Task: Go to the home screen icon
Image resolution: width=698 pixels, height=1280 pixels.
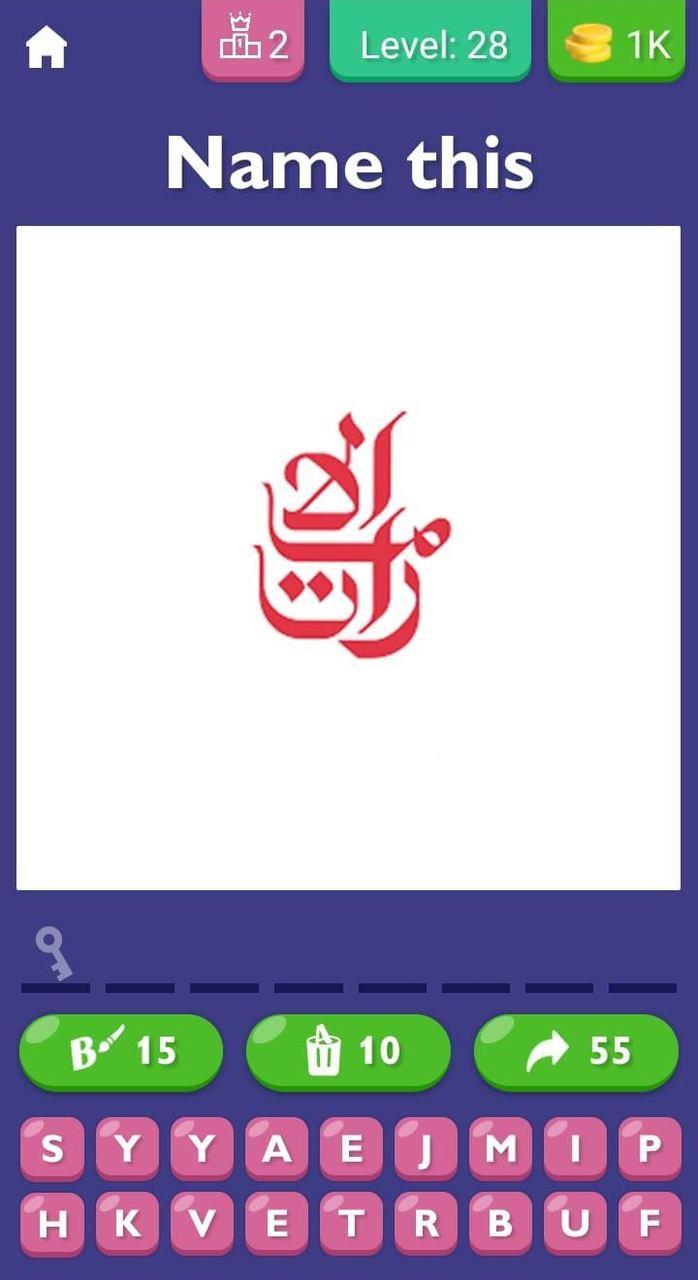Action: click(46, 47)
